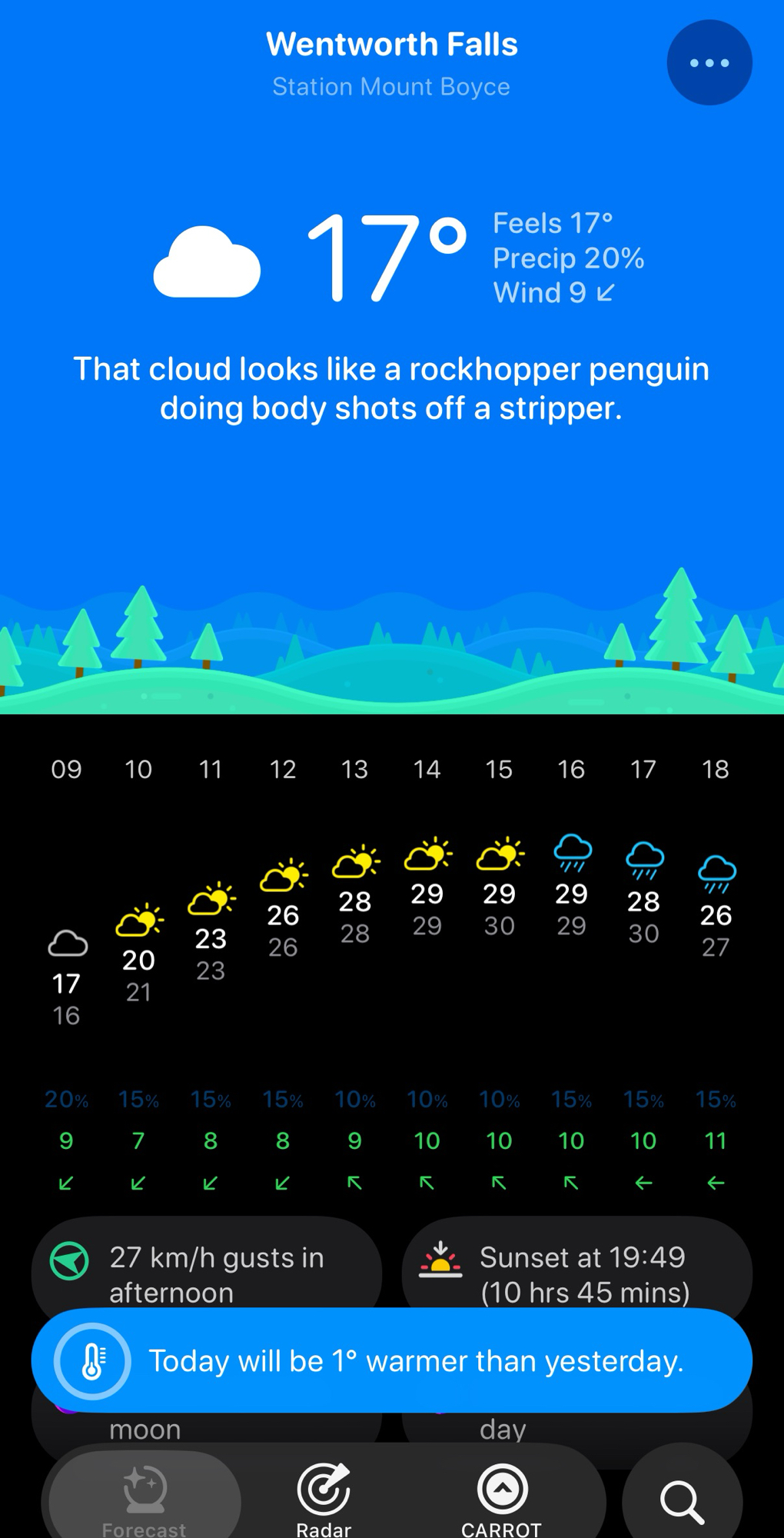Switch to the Radar tab
The width and height of the screenshot is (784, 1538).
coord(324,1498)
